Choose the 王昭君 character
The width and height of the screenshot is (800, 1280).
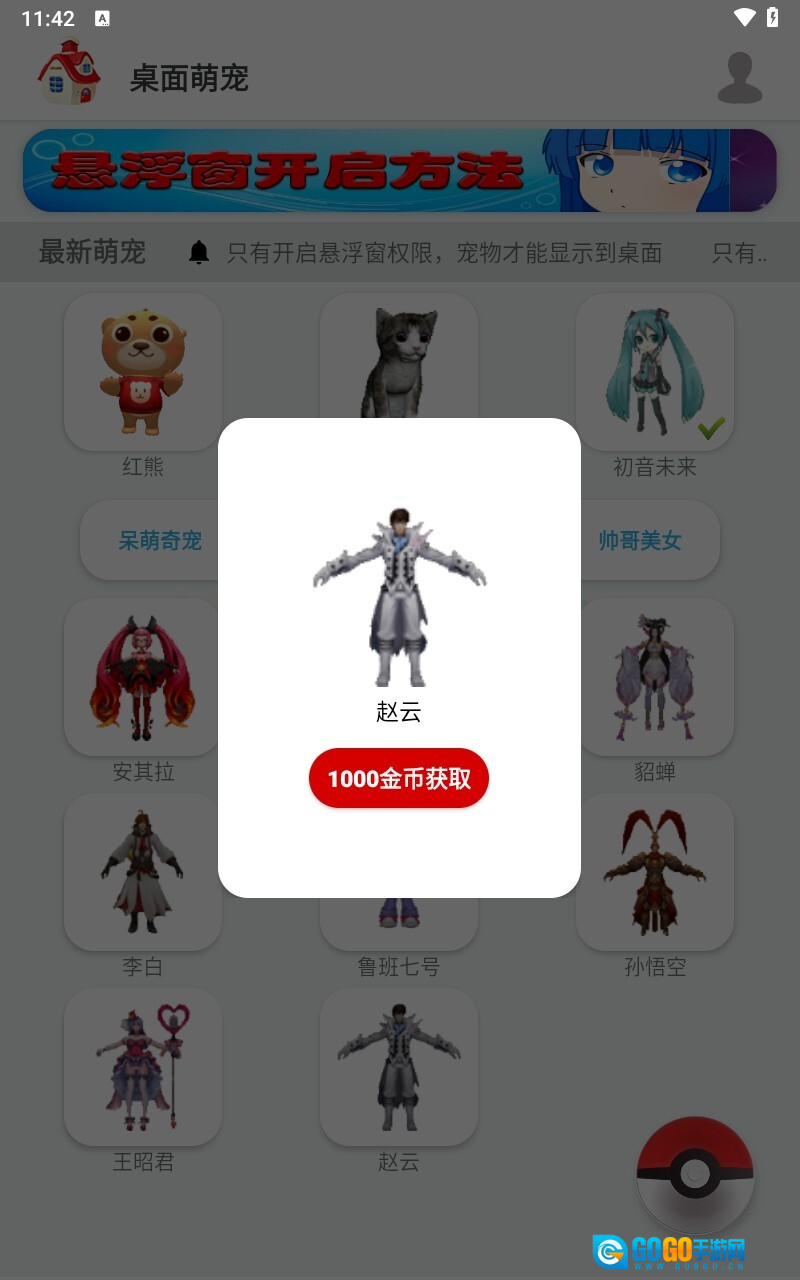(x=143, y=1067)
